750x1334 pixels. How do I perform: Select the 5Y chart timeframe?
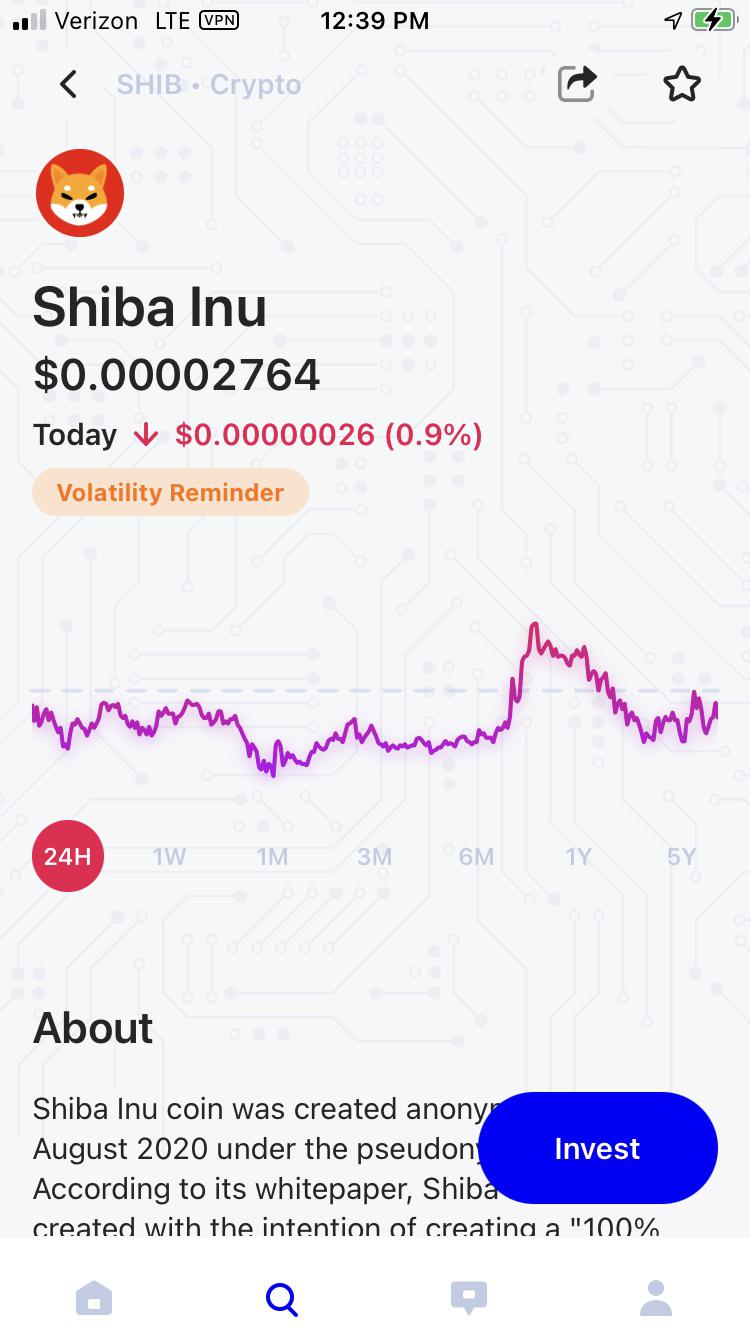[681, 856]
